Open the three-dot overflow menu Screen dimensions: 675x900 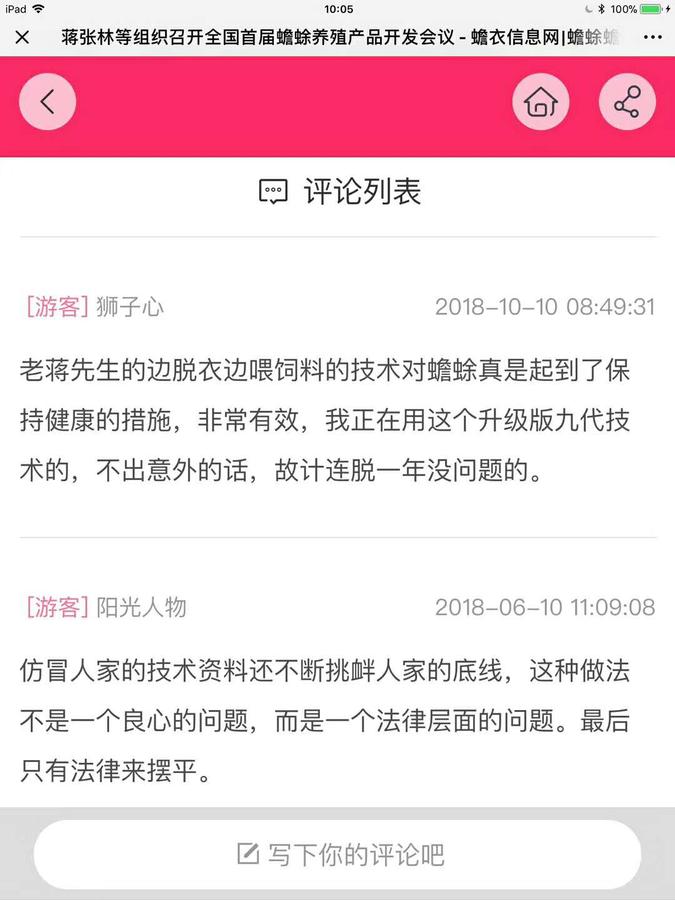(652, 38)
